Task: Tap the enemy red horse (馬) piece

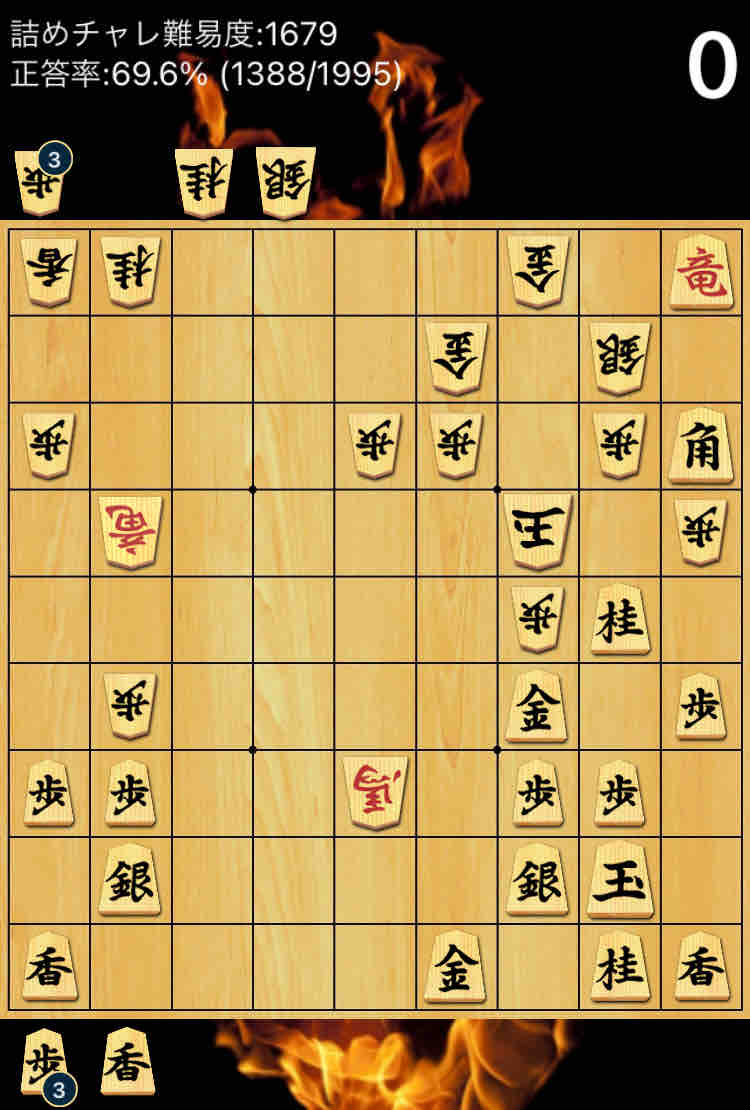Action: tap(130, 532)
